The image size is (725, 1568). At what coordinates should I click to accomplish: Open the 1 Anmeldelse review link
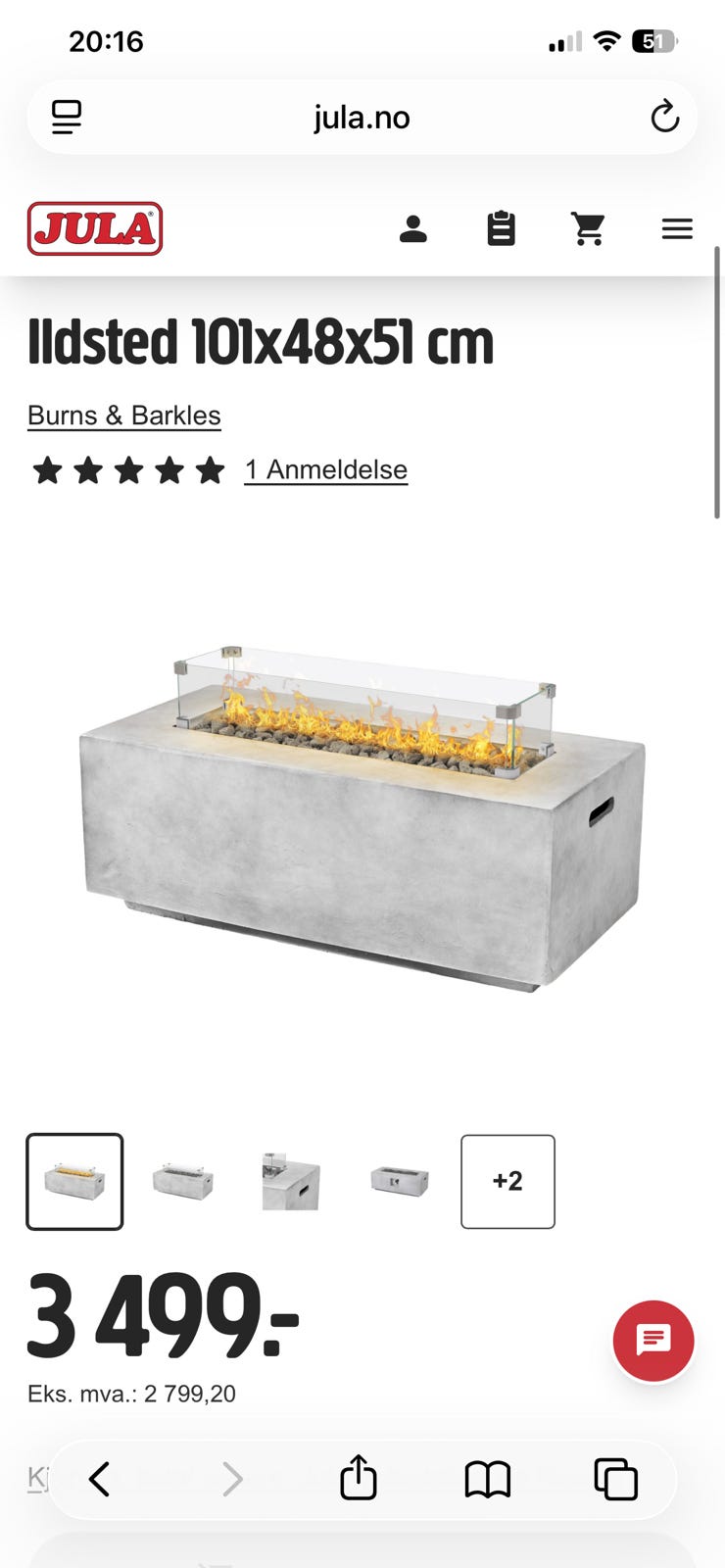pos(325,469)
